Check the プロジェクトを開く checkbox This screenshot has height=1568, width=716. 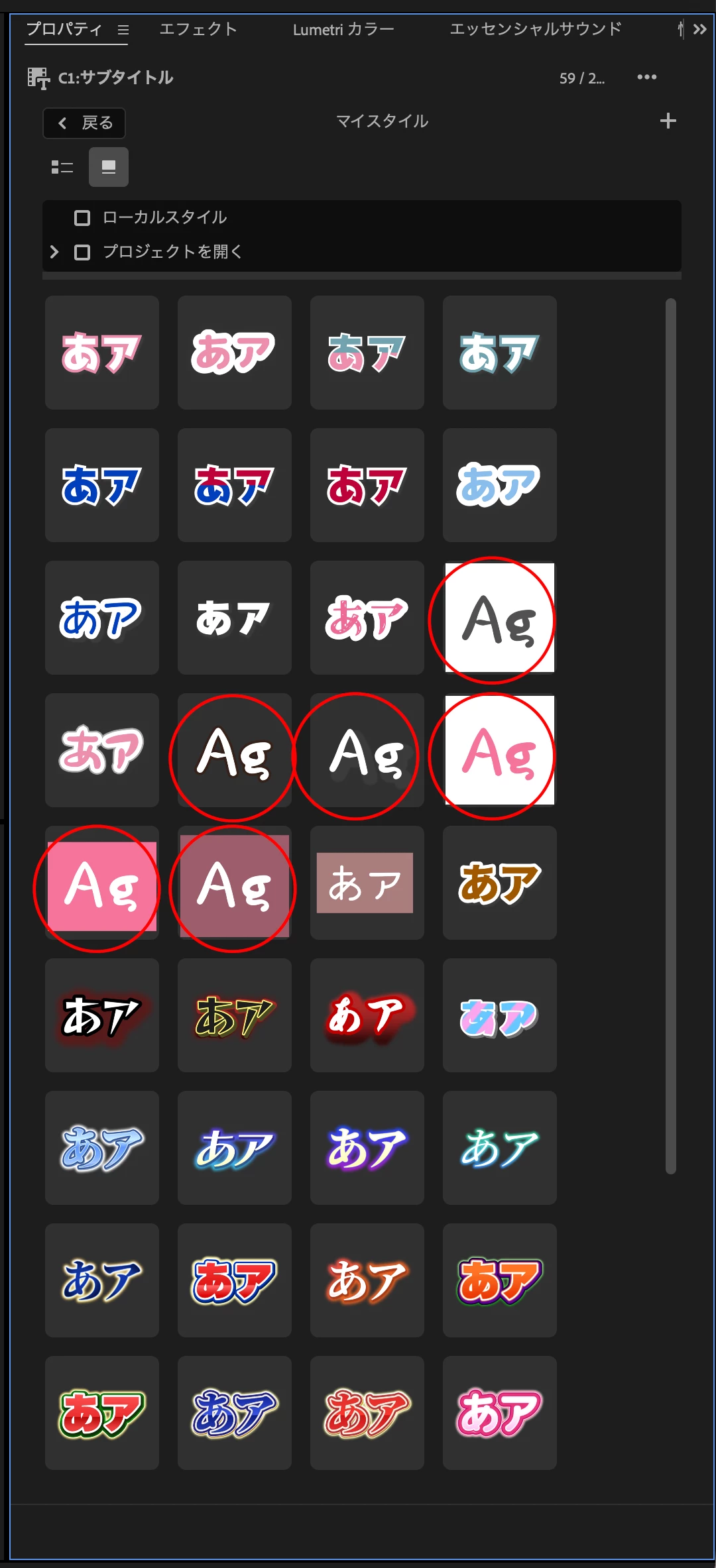point(82,252)
